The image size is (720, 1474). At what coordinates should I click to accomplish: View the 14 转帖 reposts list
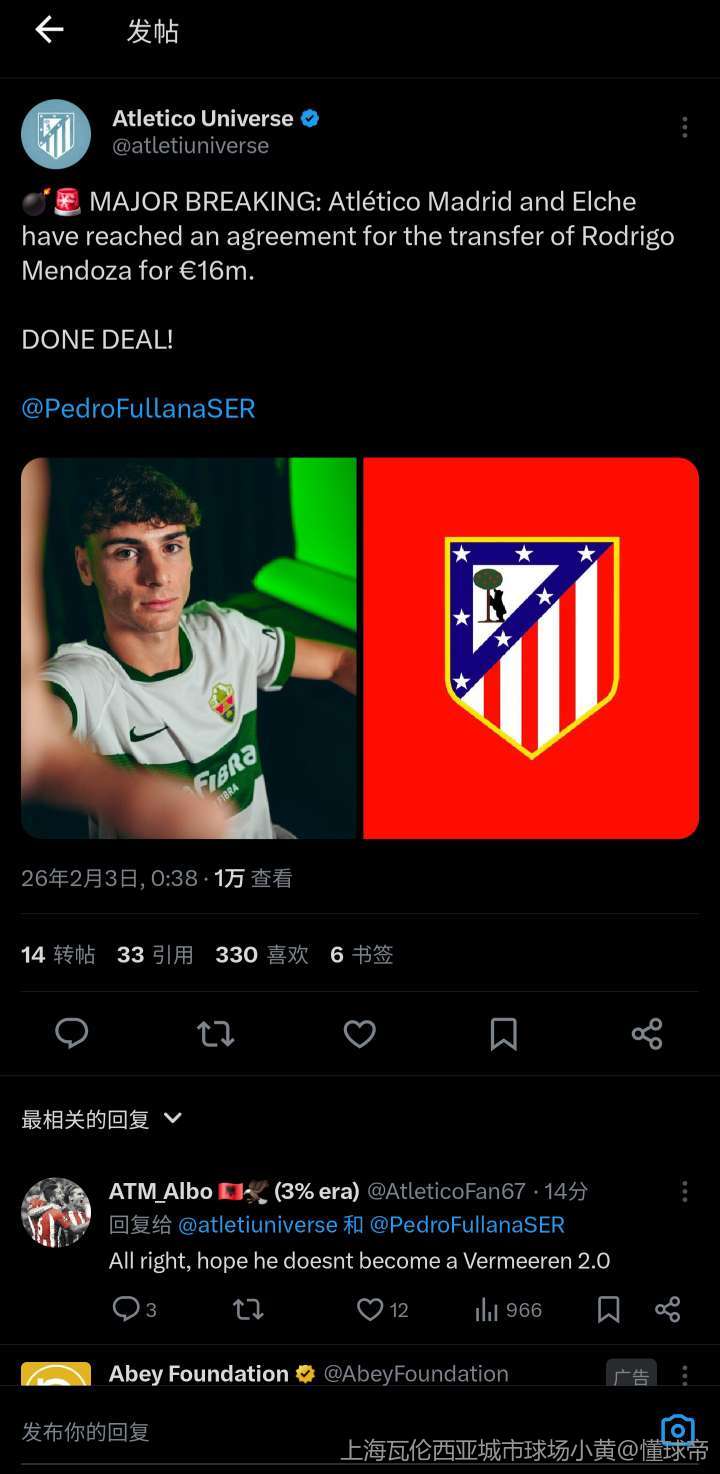tap(58, 955)
